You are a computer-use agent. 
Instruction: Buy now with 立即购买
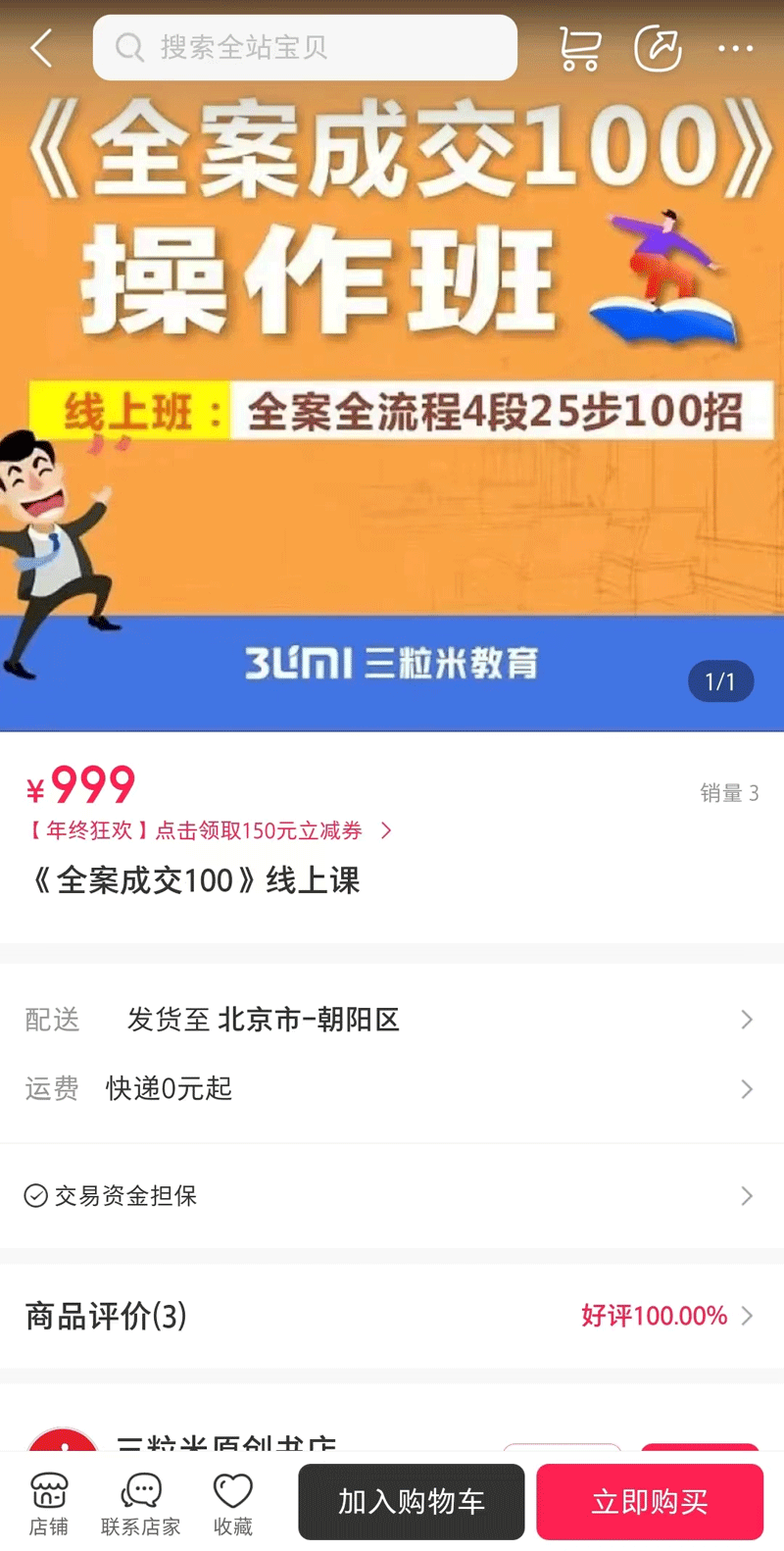pyautogui.click(x=649, y=1501)
